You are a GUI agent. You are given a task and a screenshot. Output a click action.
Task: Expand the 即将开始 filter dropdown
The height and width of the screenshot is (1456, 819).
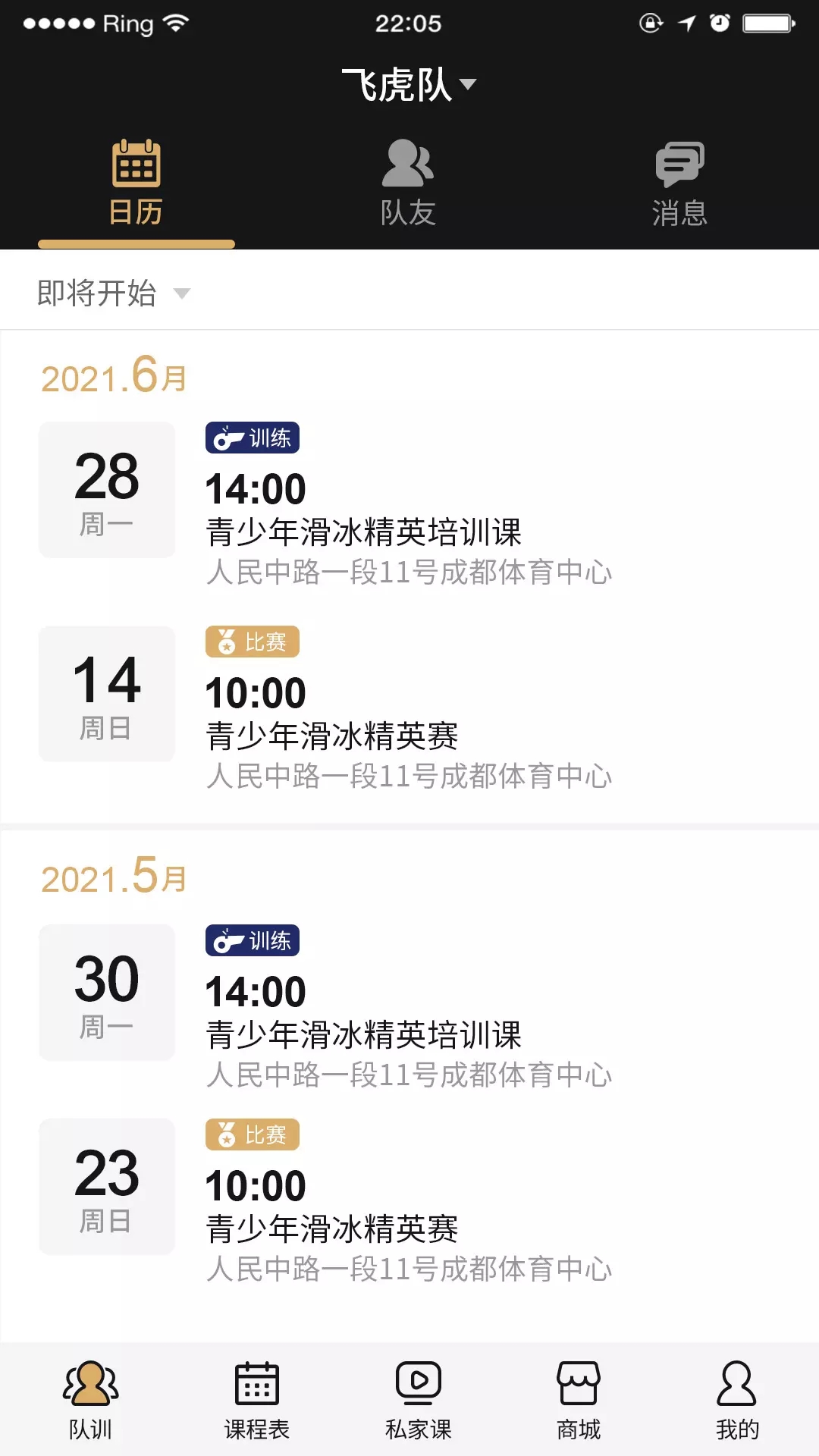coord(114,293)
